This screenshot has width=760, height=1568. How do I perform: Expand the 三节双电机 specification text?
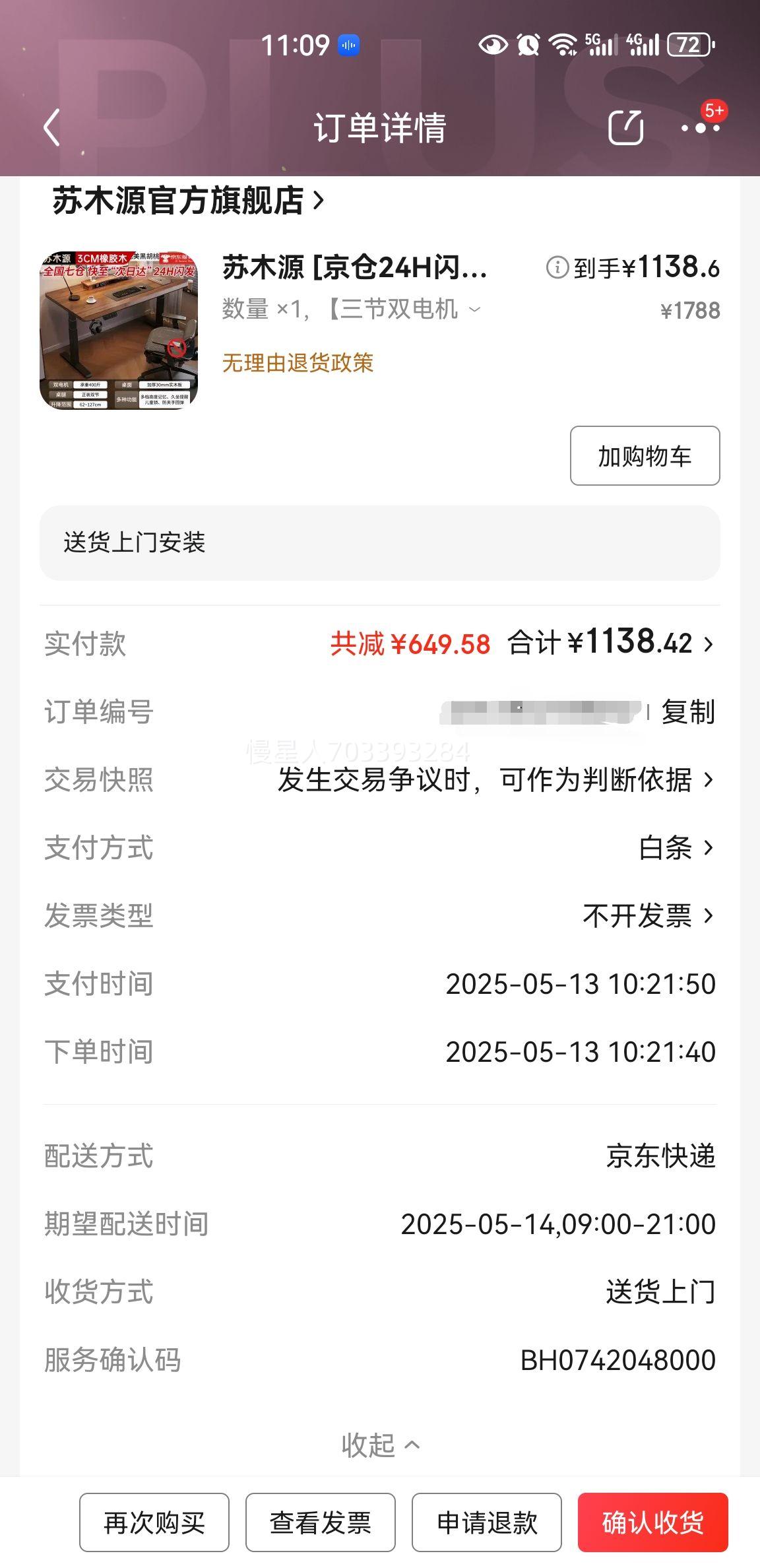[404, 309]
